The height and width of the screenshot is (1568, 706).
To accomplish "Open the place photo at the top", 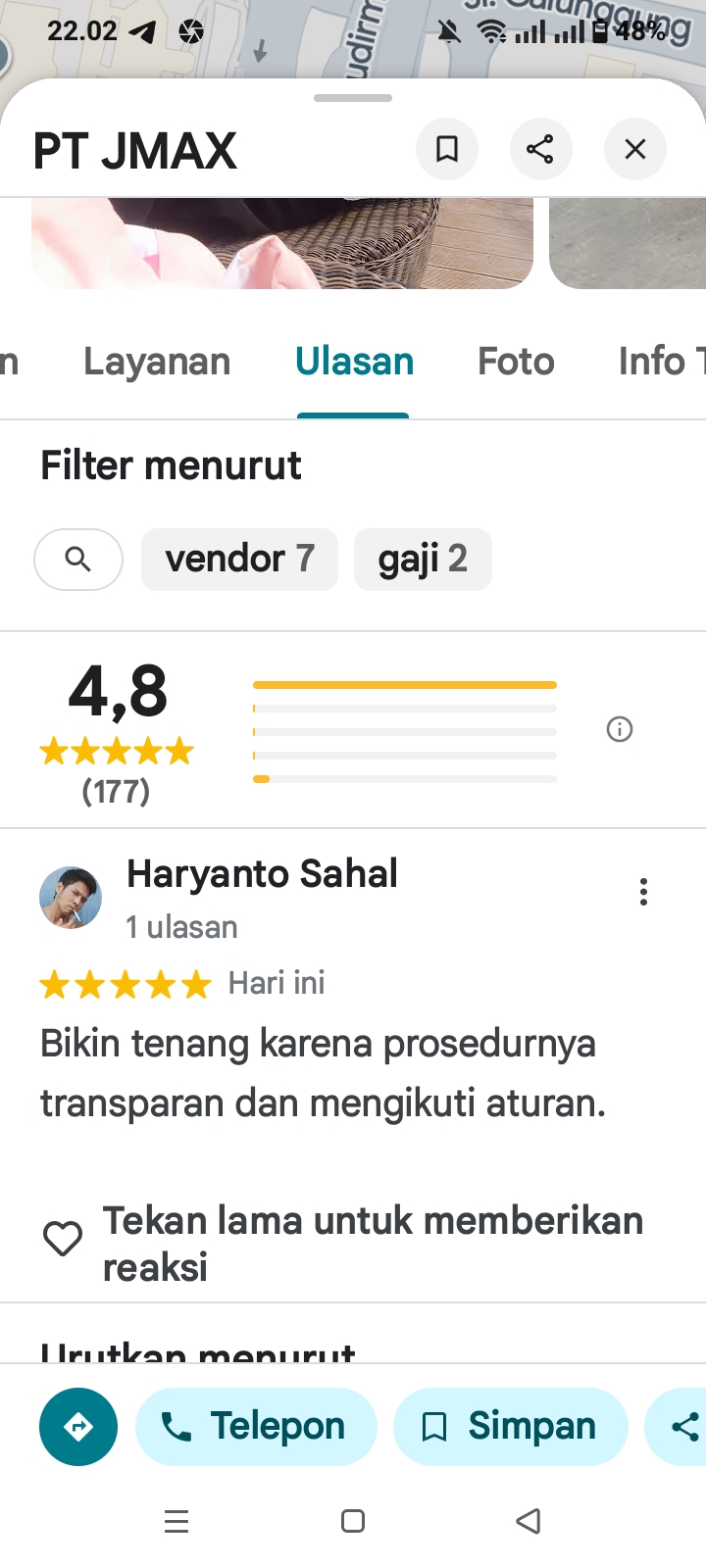I will click(x=282, y=243).
